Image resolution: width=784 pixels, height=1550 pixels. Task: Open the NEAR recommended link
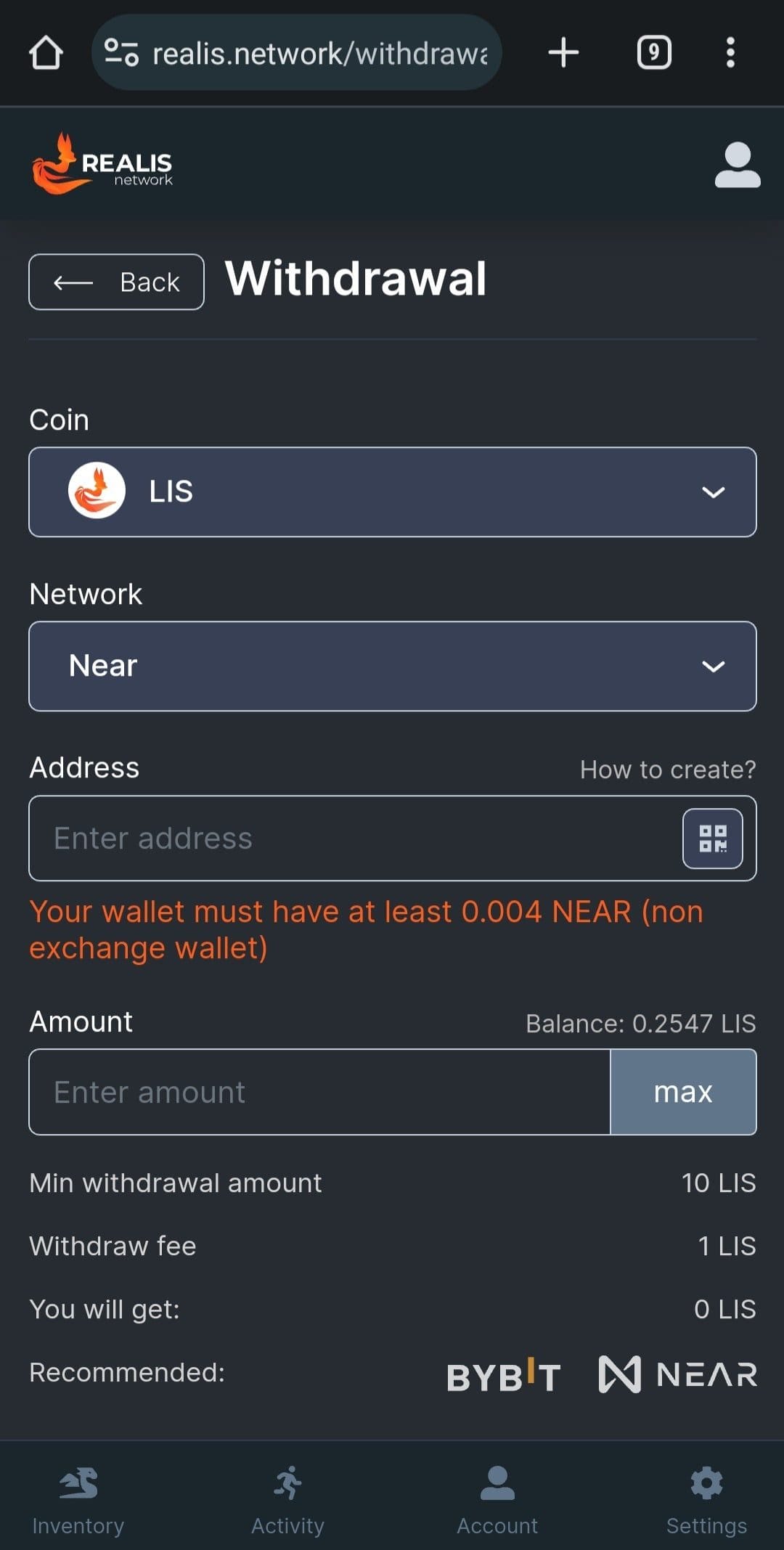click(677, 1374)
